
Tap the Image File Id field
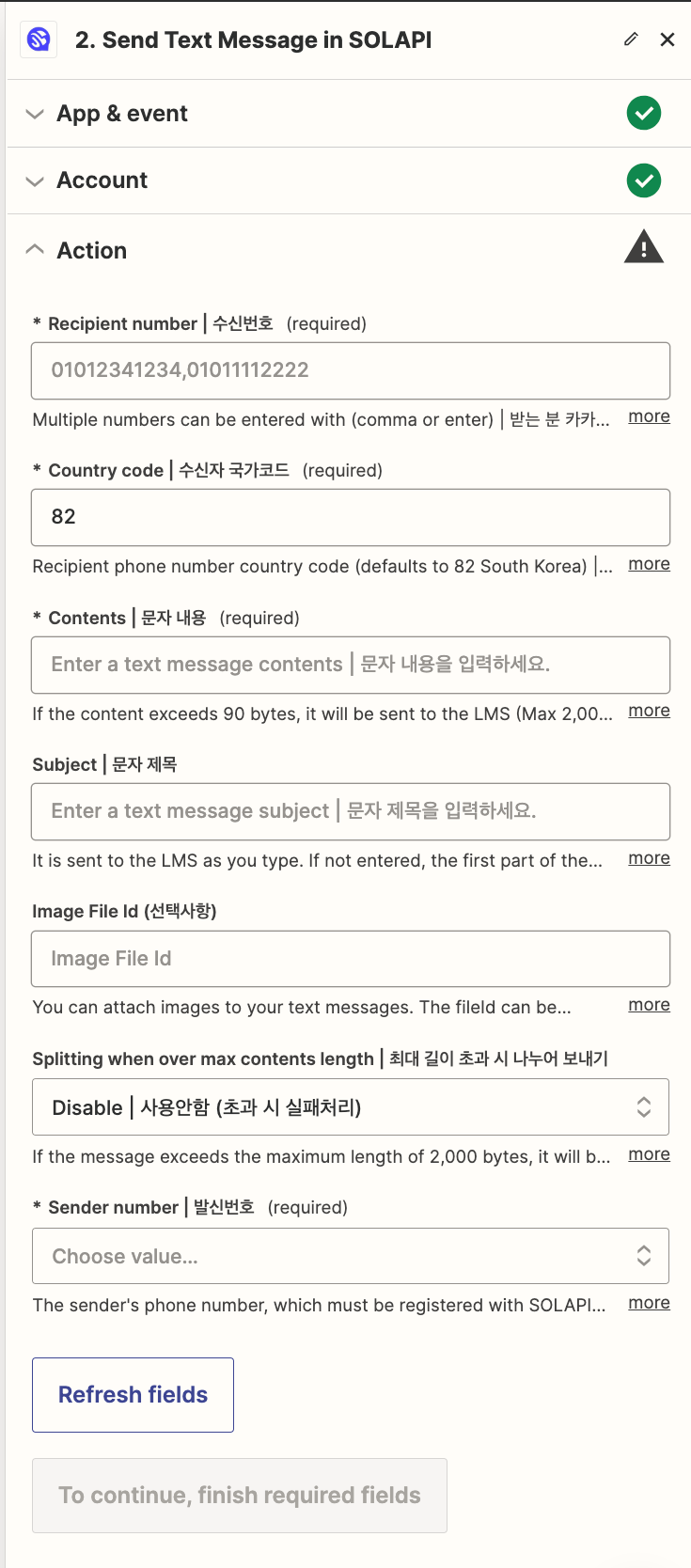[351, 959]
